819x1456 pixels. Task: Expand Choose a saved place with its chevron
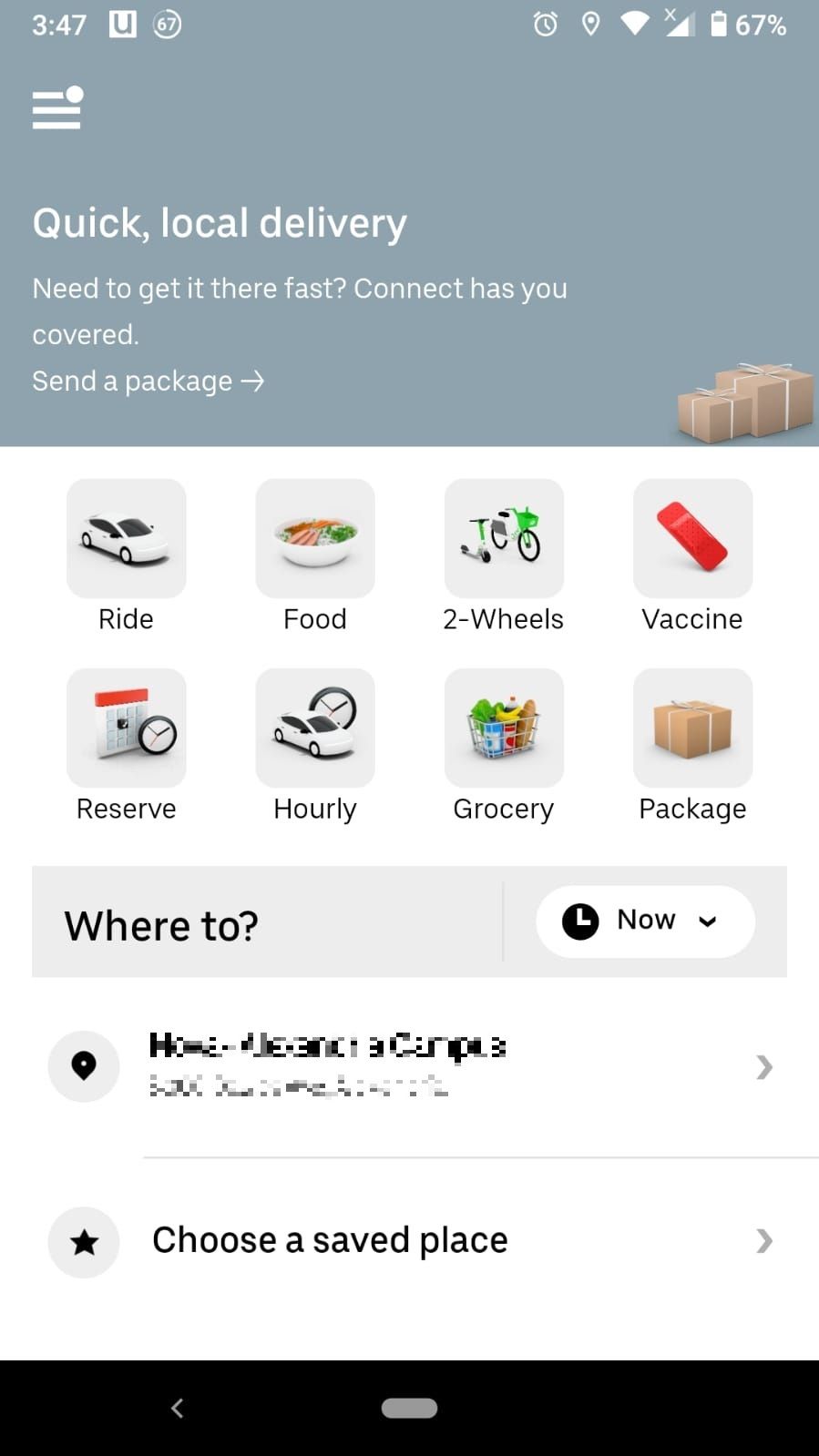pyautogui.click(x=763, y=1241)
